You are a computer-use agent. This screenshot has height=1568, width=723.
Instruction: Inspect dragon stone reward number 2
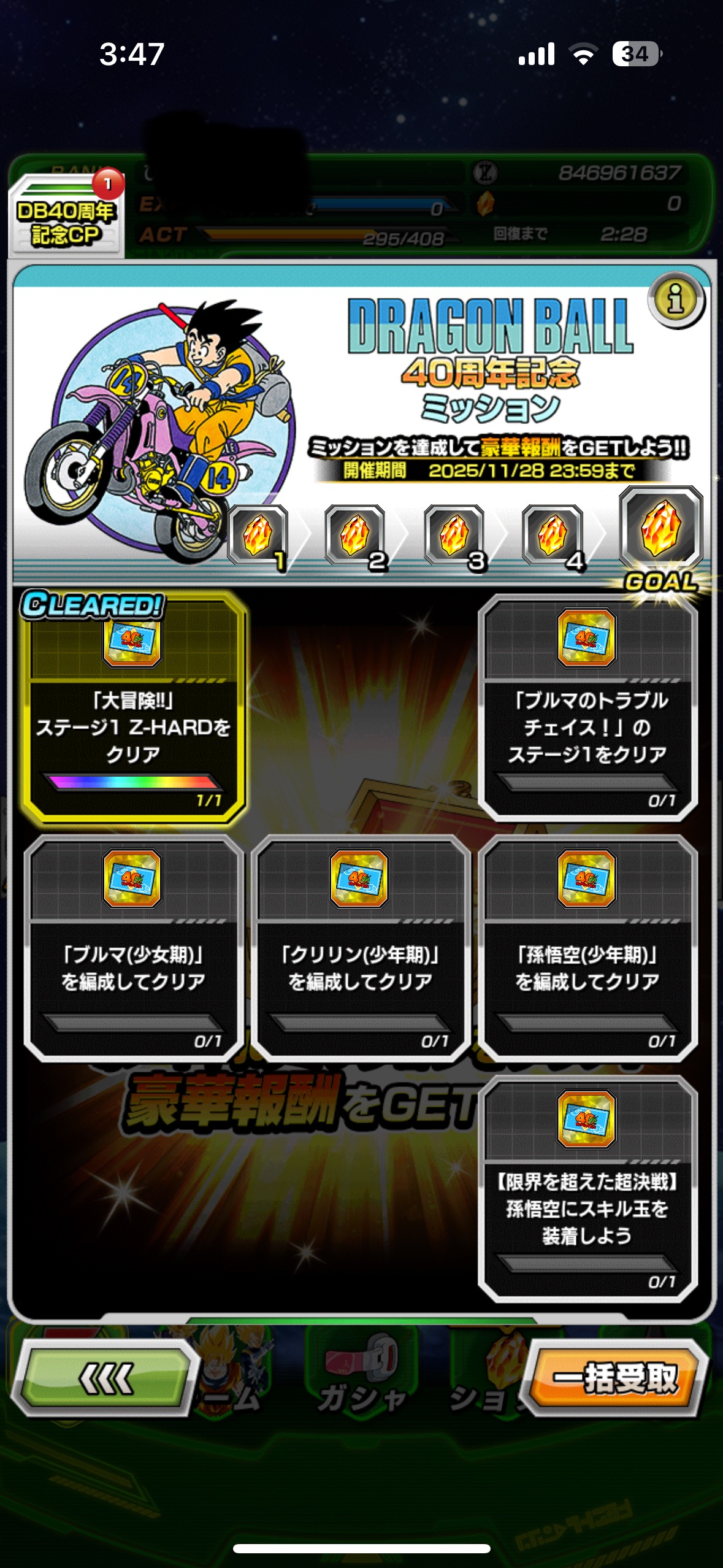coord(356,535)
